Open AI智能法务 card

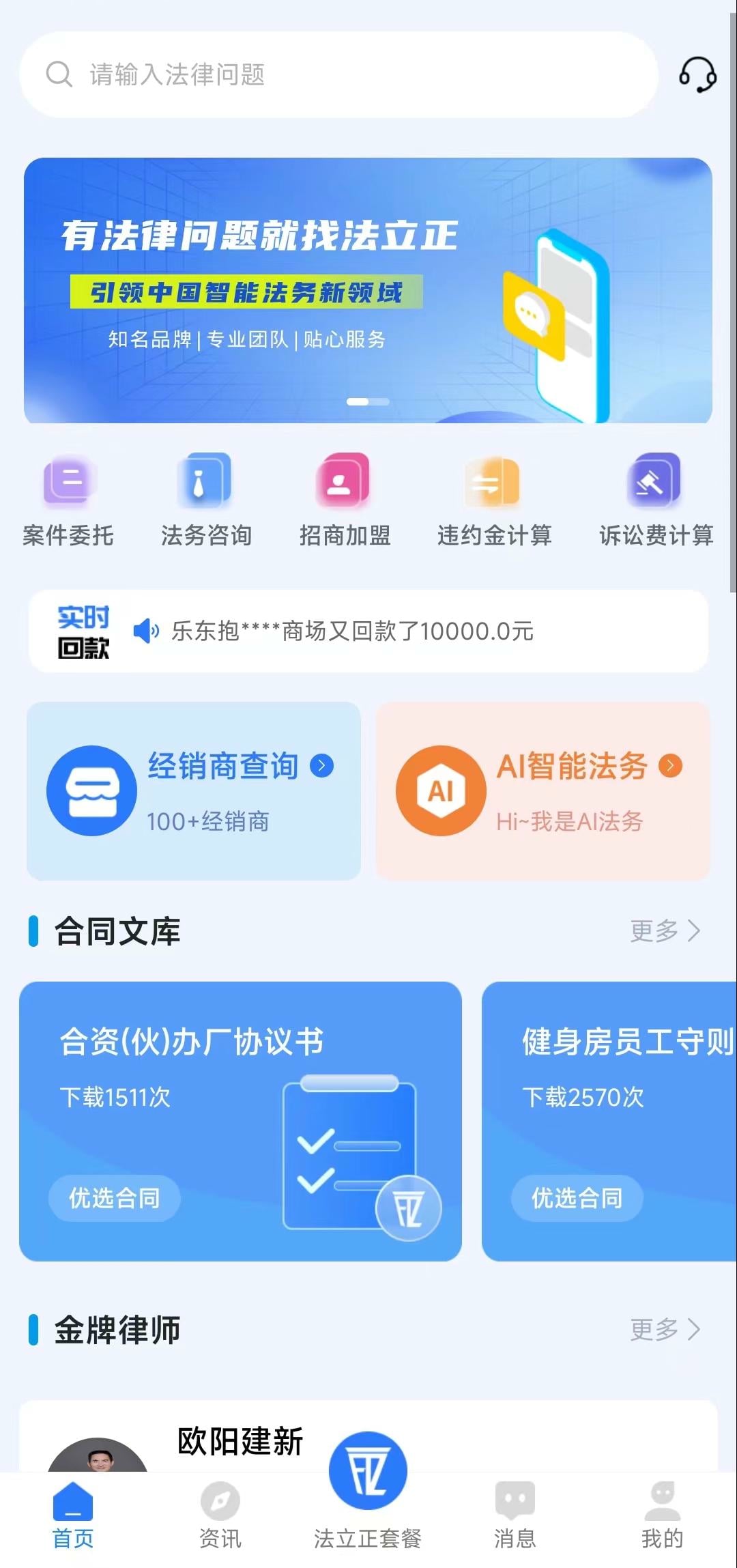(543, 791)
